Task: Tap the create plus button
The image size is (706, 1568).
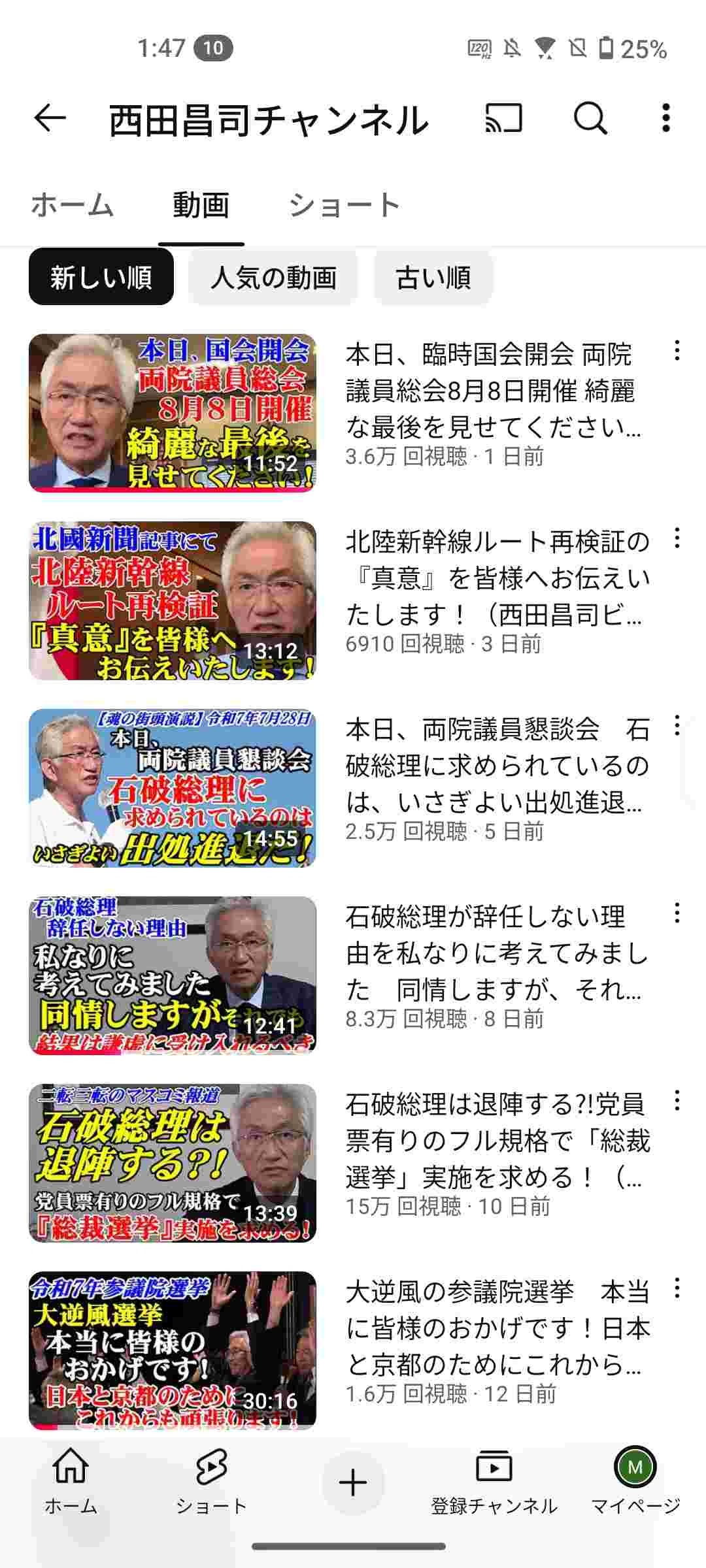Action: pyautogui.click(x=352, y=1482)
